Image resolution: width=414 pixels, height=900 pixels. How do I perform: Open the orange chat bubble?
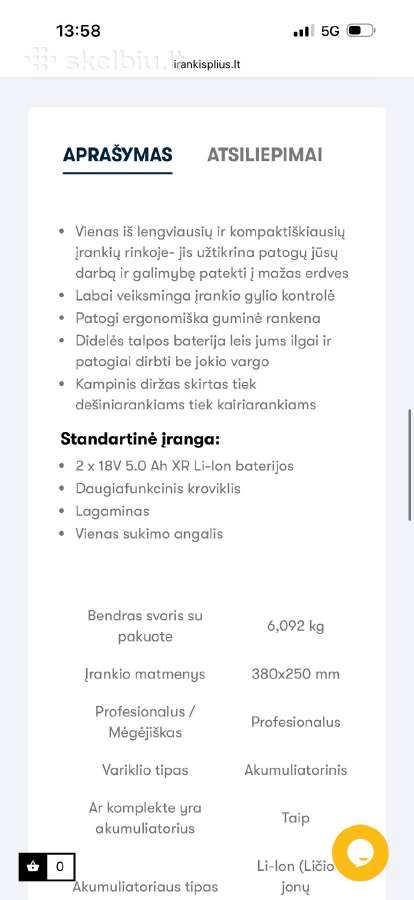(361, 853)
